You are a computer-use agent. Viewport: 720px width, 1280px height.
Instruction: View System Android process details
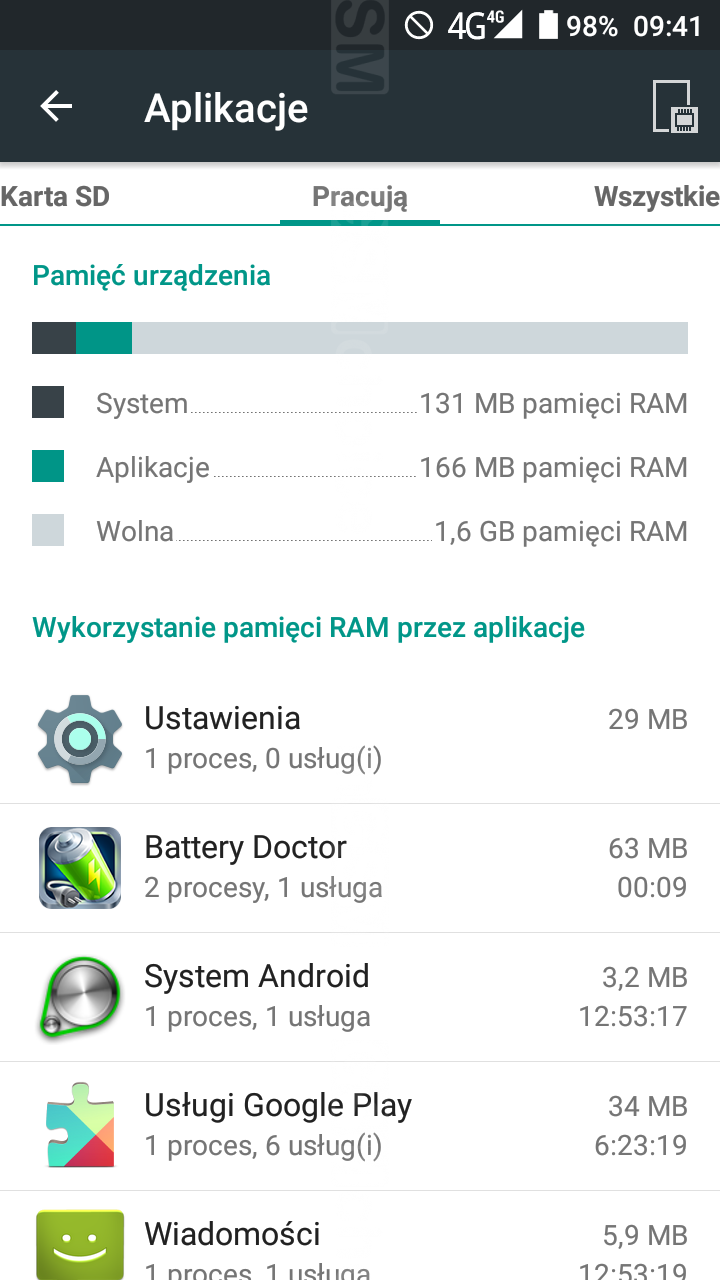tap(360, 996)
